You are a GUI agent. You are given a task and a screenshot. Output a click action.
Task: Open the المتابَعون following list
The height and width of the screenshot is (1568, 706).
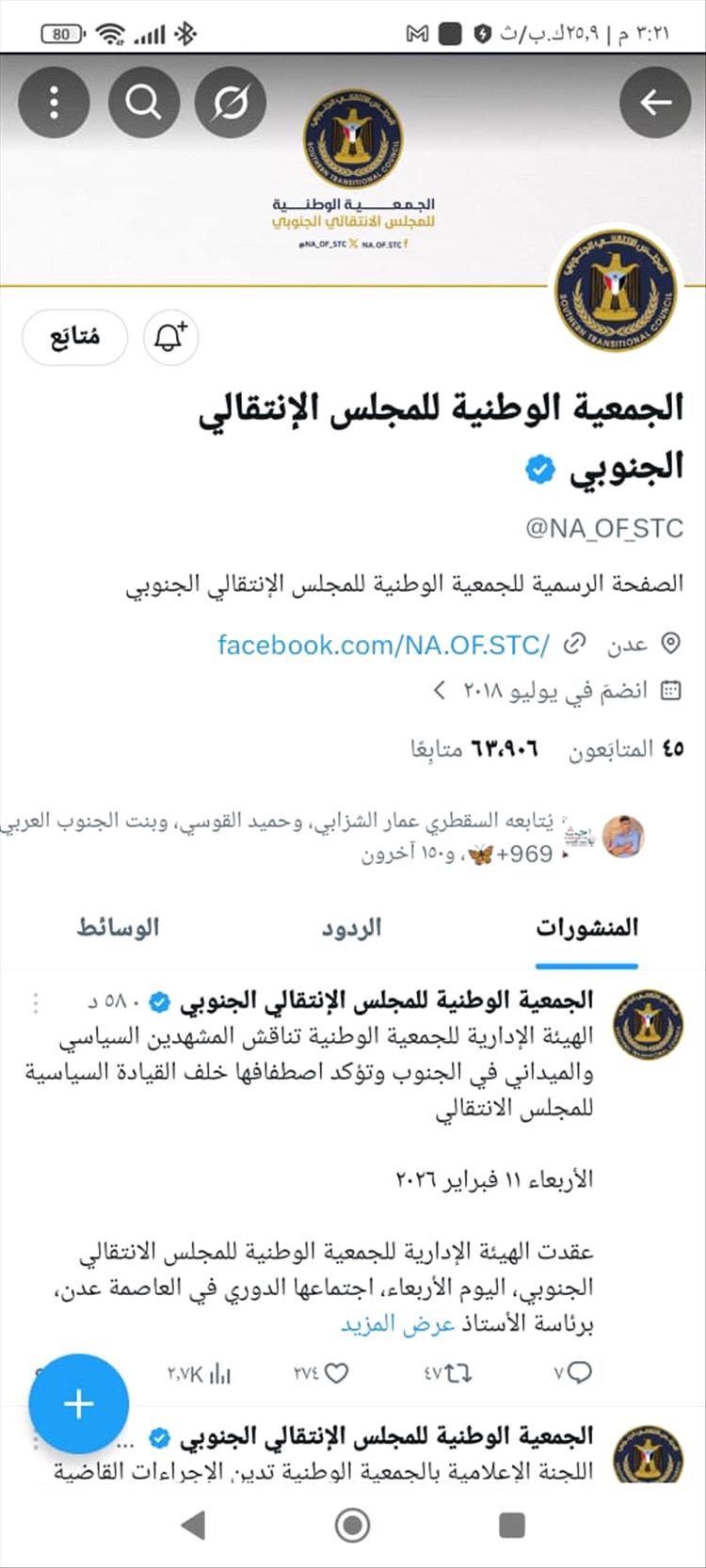pyautogui.click(x=625, y=749)
